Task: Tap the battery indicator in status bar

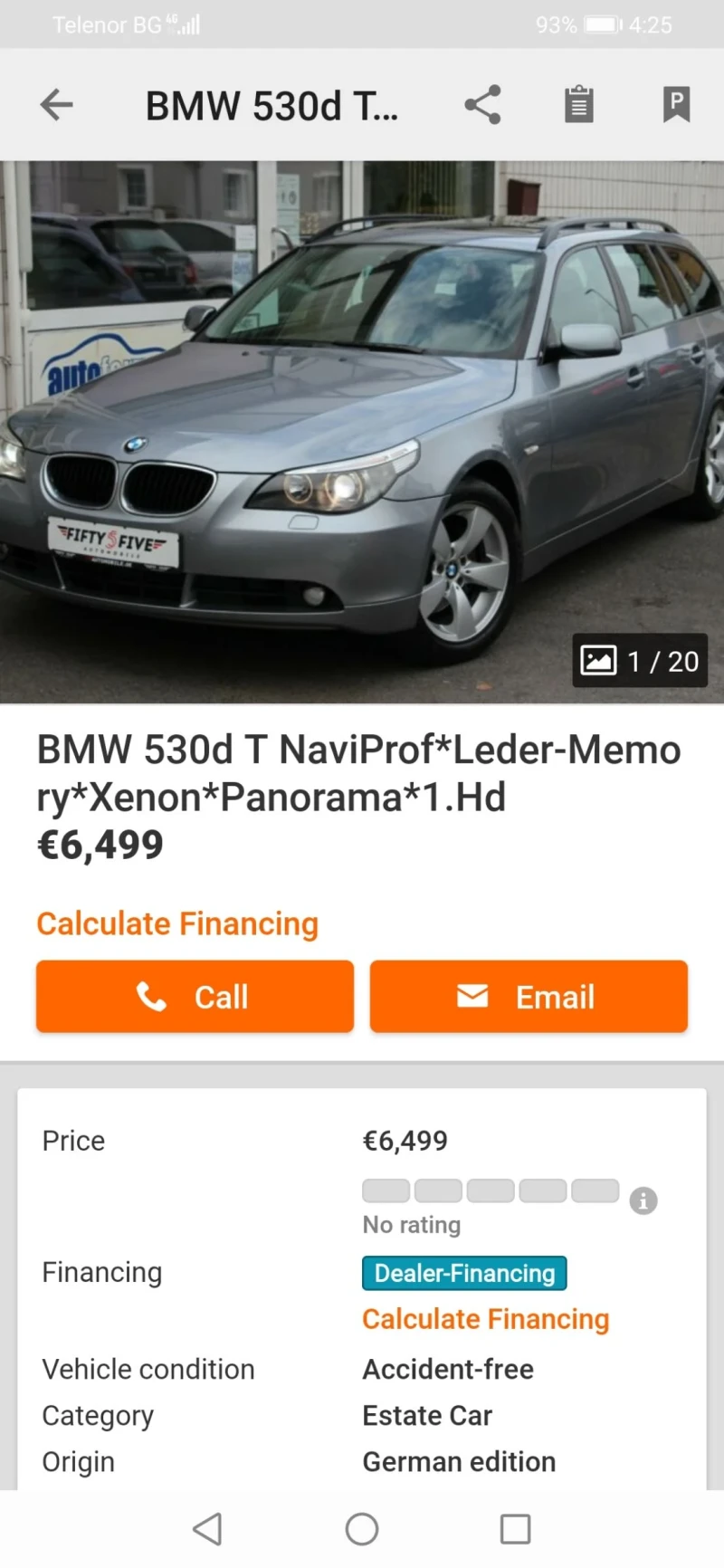Action: pos(600,24)
